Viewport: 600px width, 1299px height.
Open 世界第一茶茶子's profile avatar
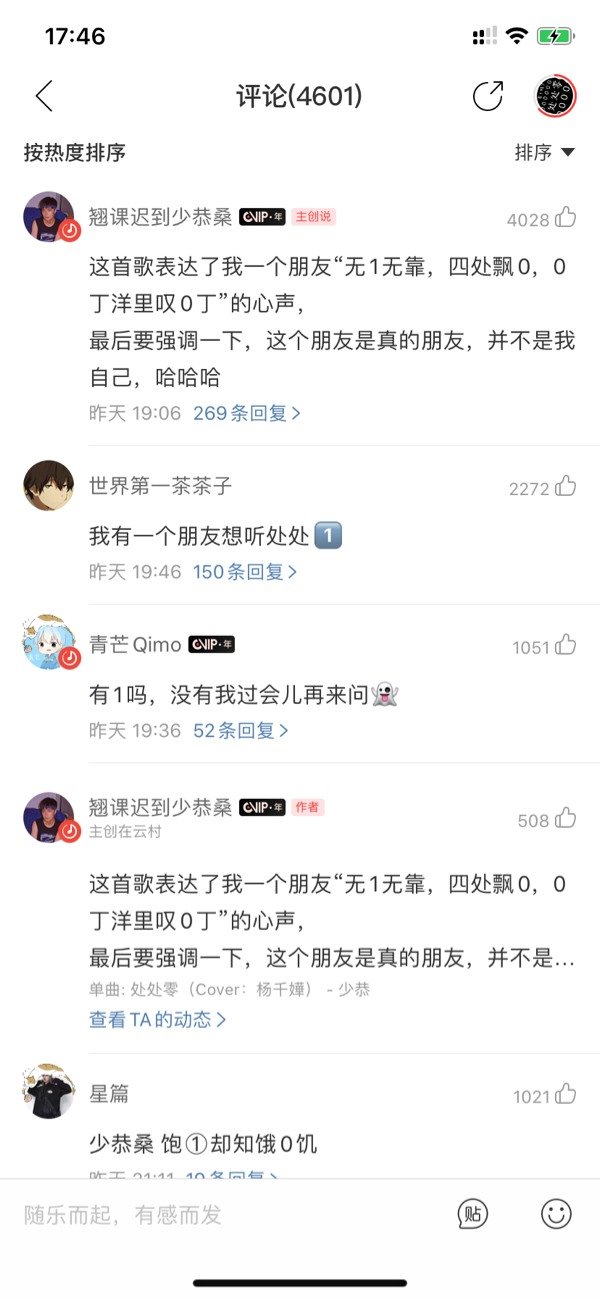click(49, 486)
